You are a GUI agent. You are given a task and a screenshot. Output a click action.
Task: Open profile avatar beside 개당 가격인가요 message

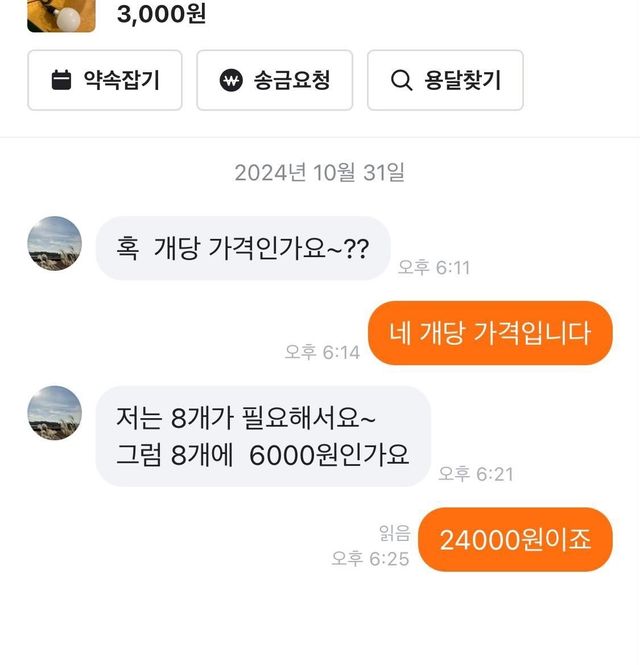(54, 243)
